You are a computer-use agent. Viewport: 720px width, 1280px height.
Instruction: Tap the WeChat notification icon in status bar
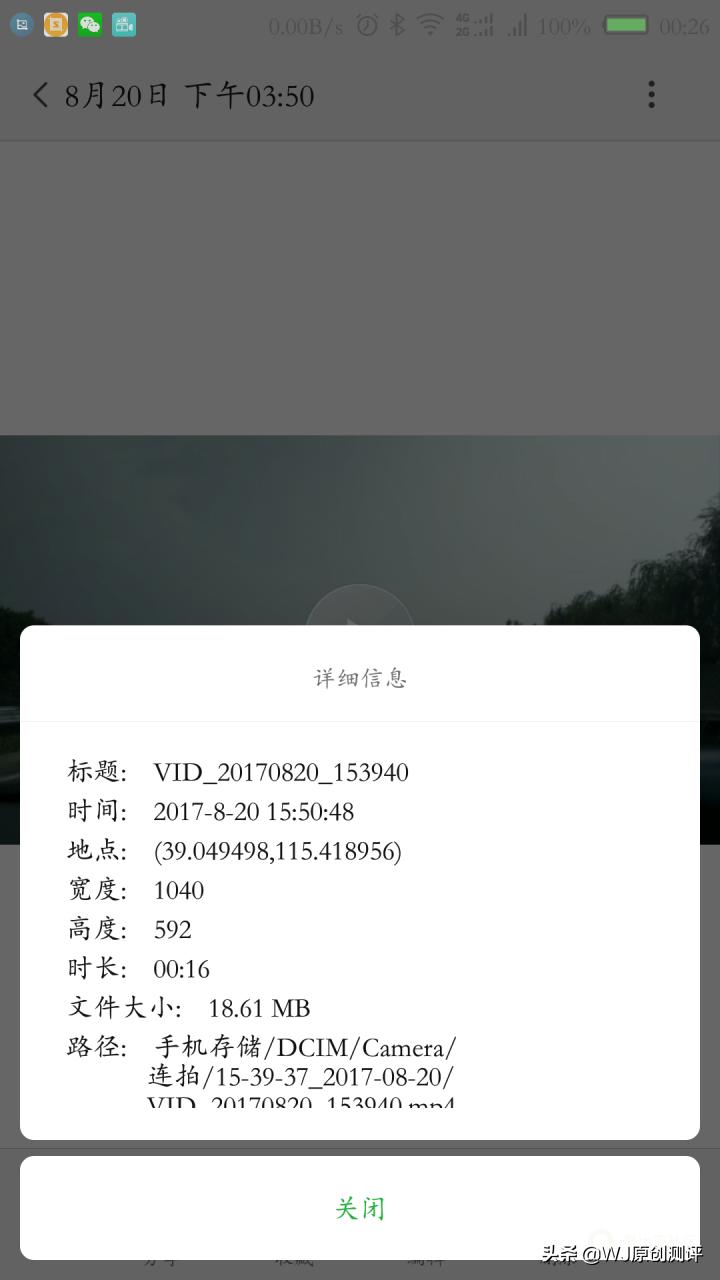pyautogui.click(x=88, y=24)
